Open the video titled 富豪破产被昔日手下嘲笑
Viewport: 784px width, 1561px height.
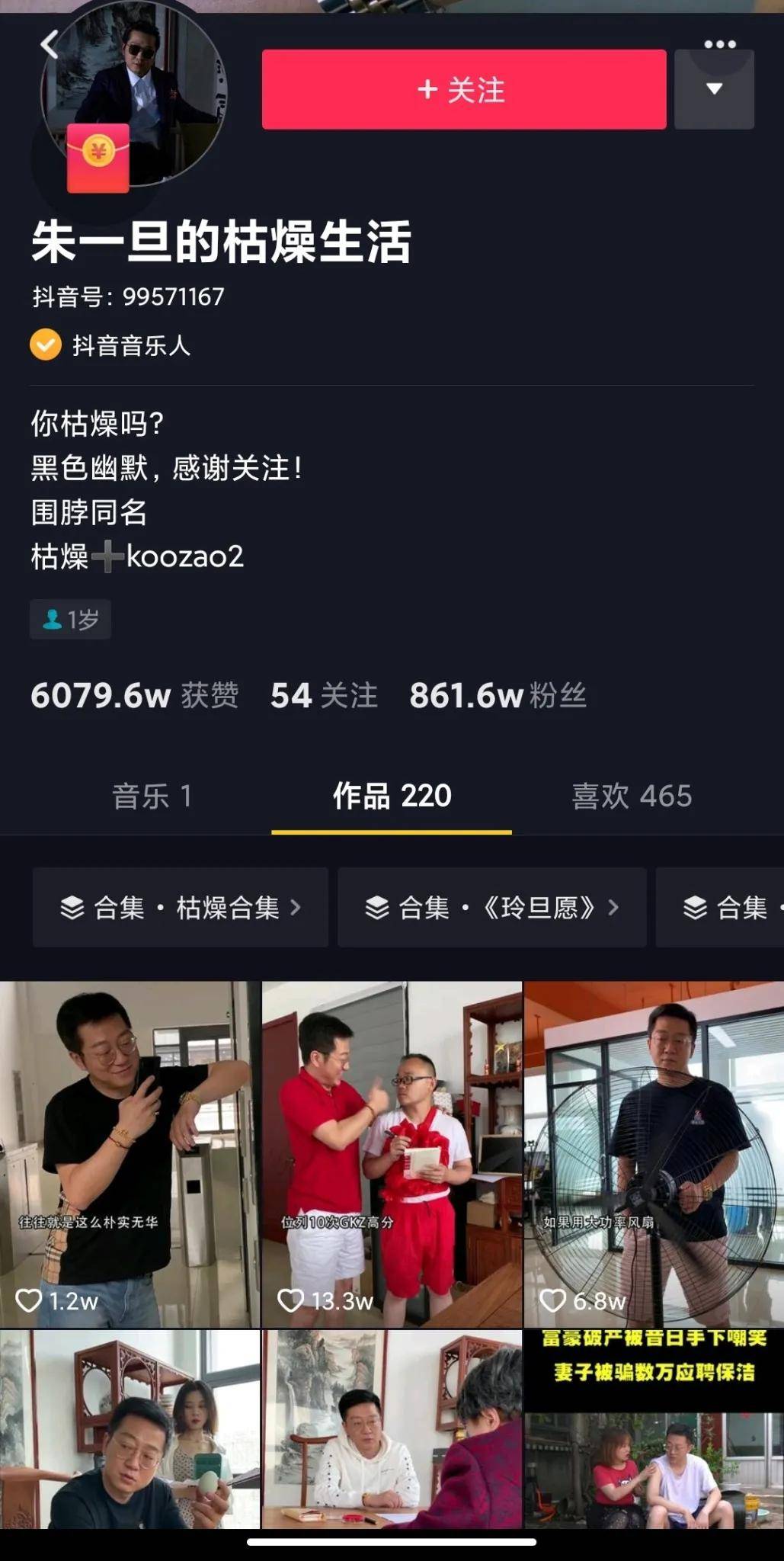click(x=654, y=1431)
